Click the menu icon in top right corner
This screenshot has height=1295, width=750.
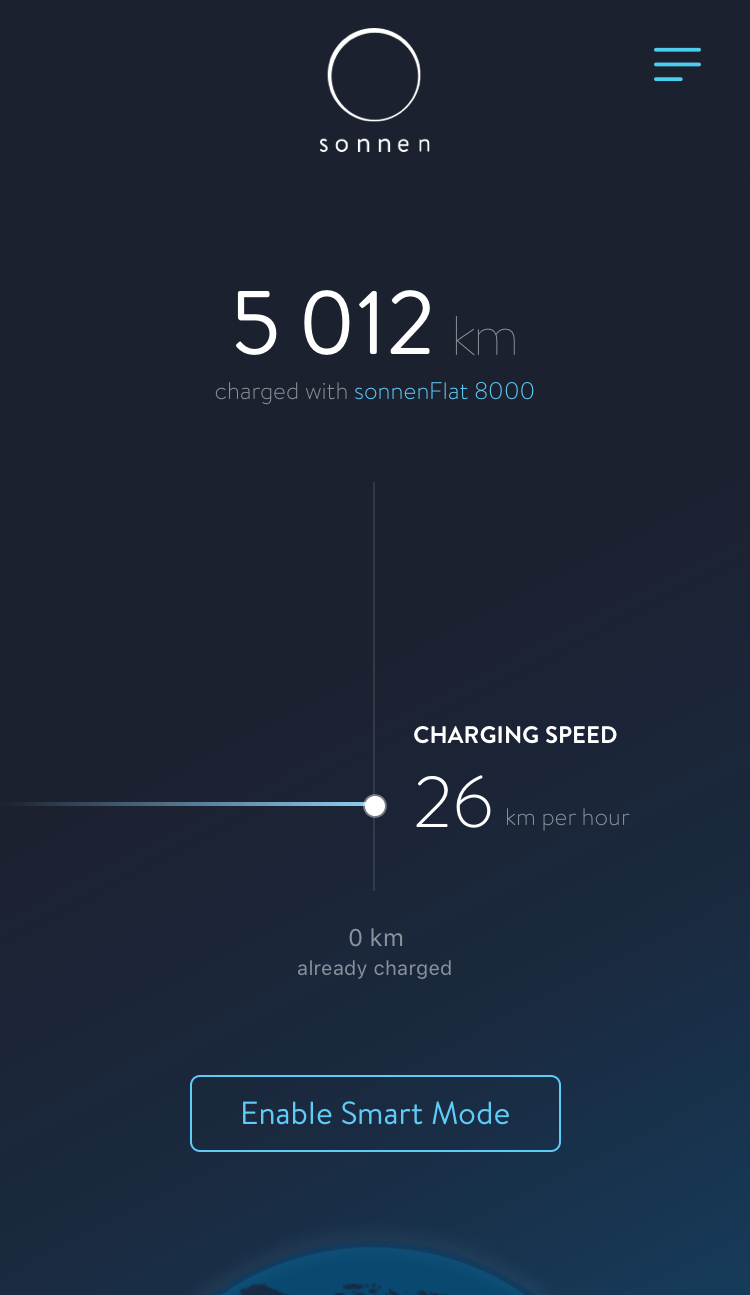[677, 64]
